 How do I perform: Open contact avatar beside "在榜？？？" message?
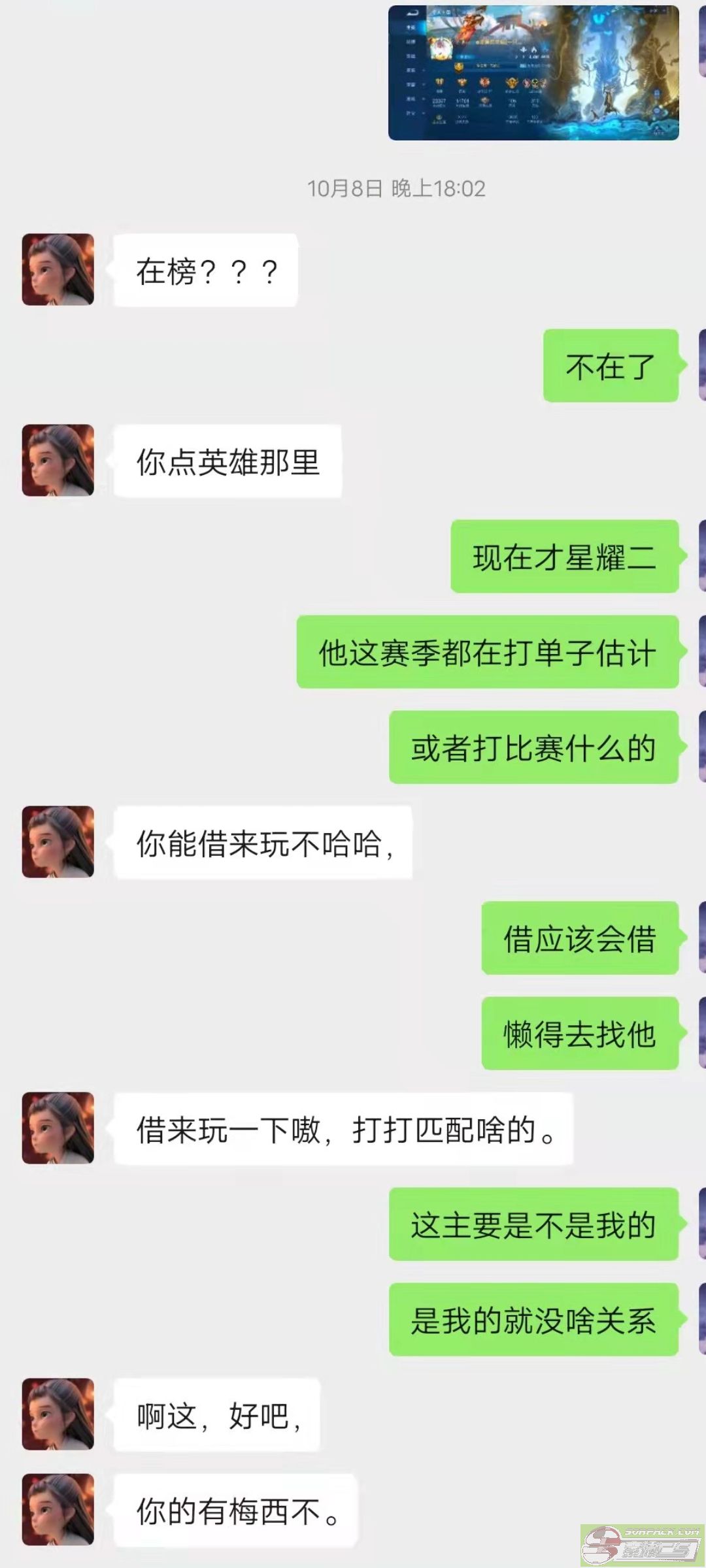tap(58, 270)
